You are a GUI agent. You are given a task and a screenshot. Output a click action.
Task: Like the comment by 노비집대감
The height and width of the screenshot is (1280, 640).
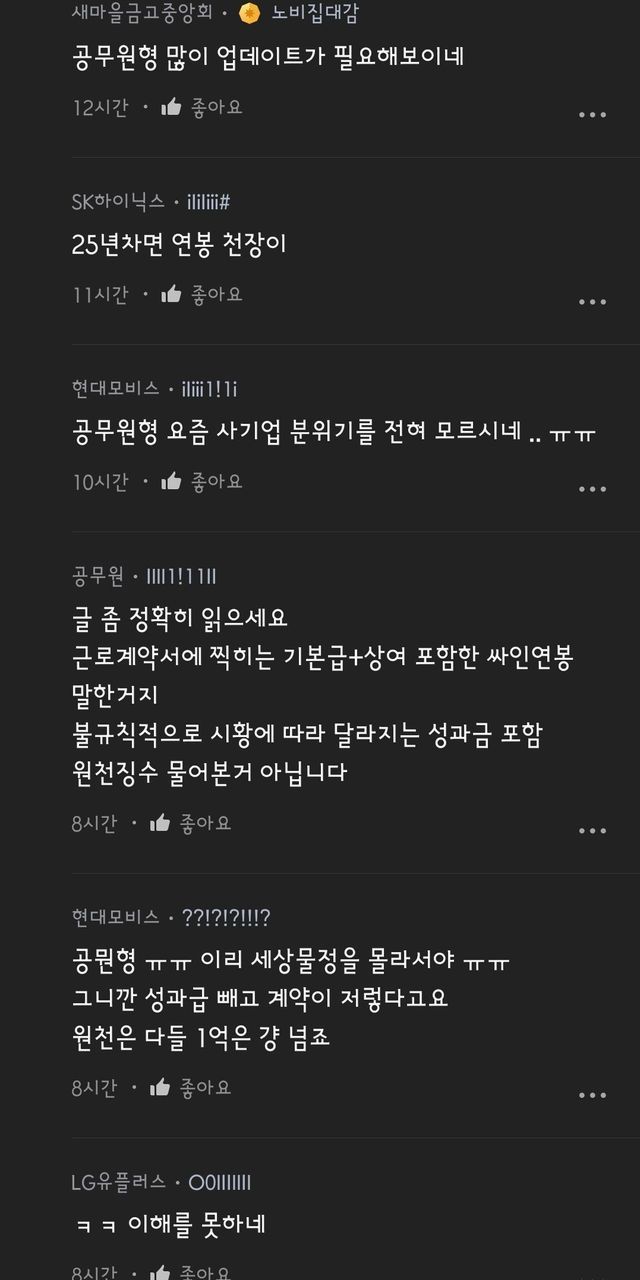coord(201,107)
